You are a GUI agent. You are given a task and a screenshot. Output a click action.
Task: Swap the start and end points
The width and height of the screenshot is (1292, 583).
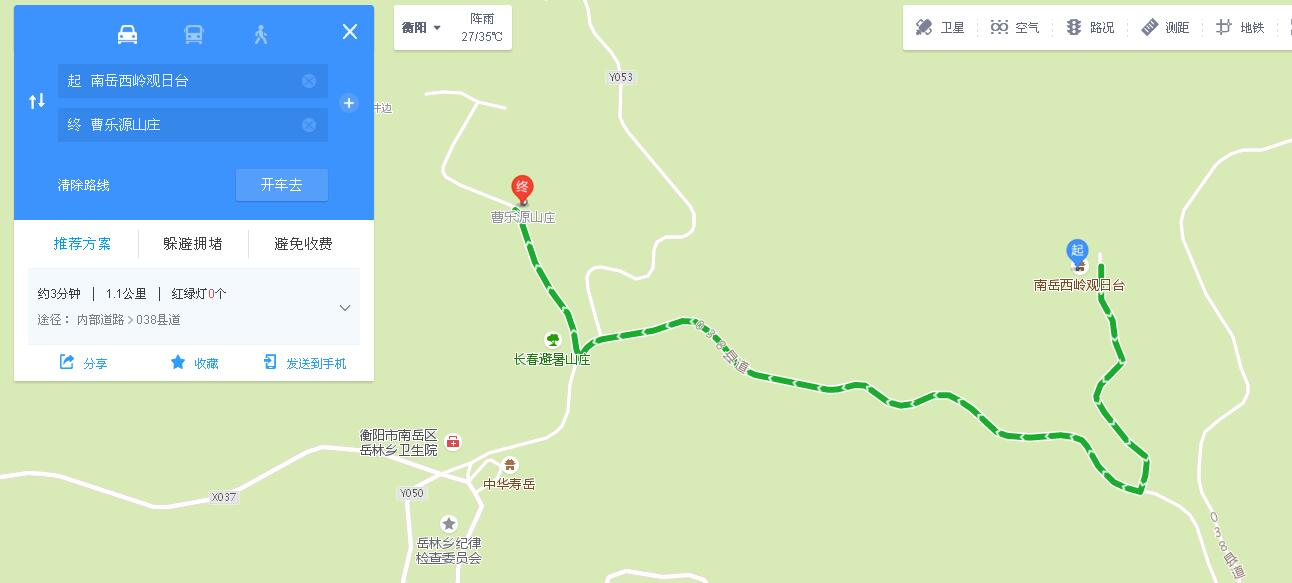click(37, 101)
